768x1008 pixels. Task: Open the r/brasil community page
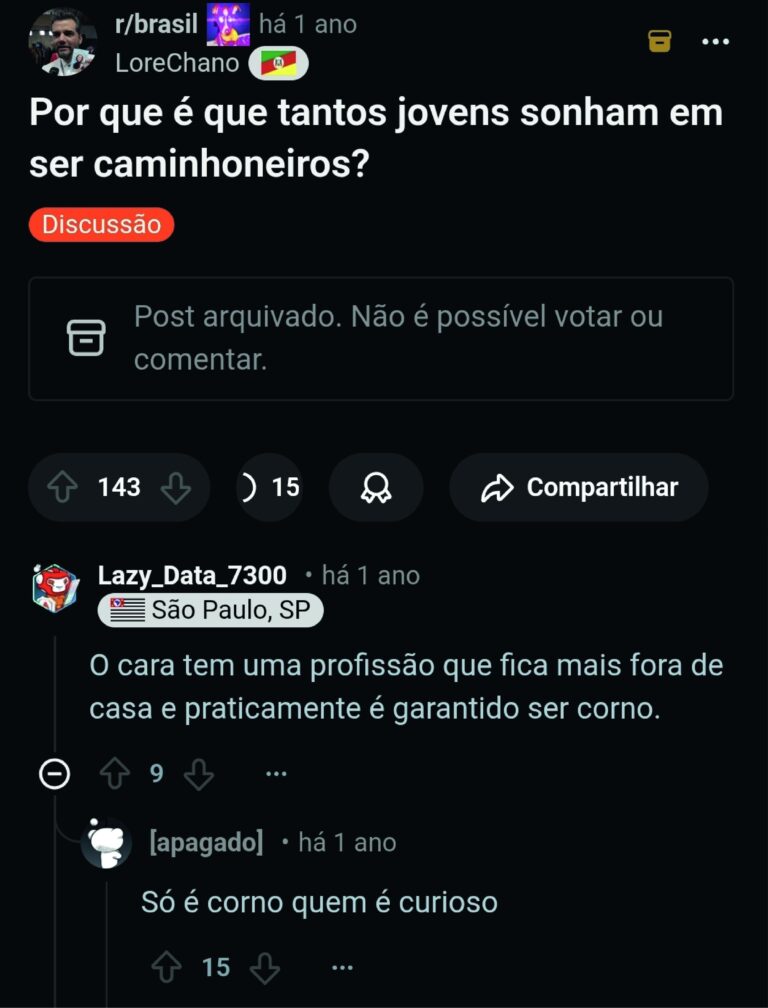(157, 24)
